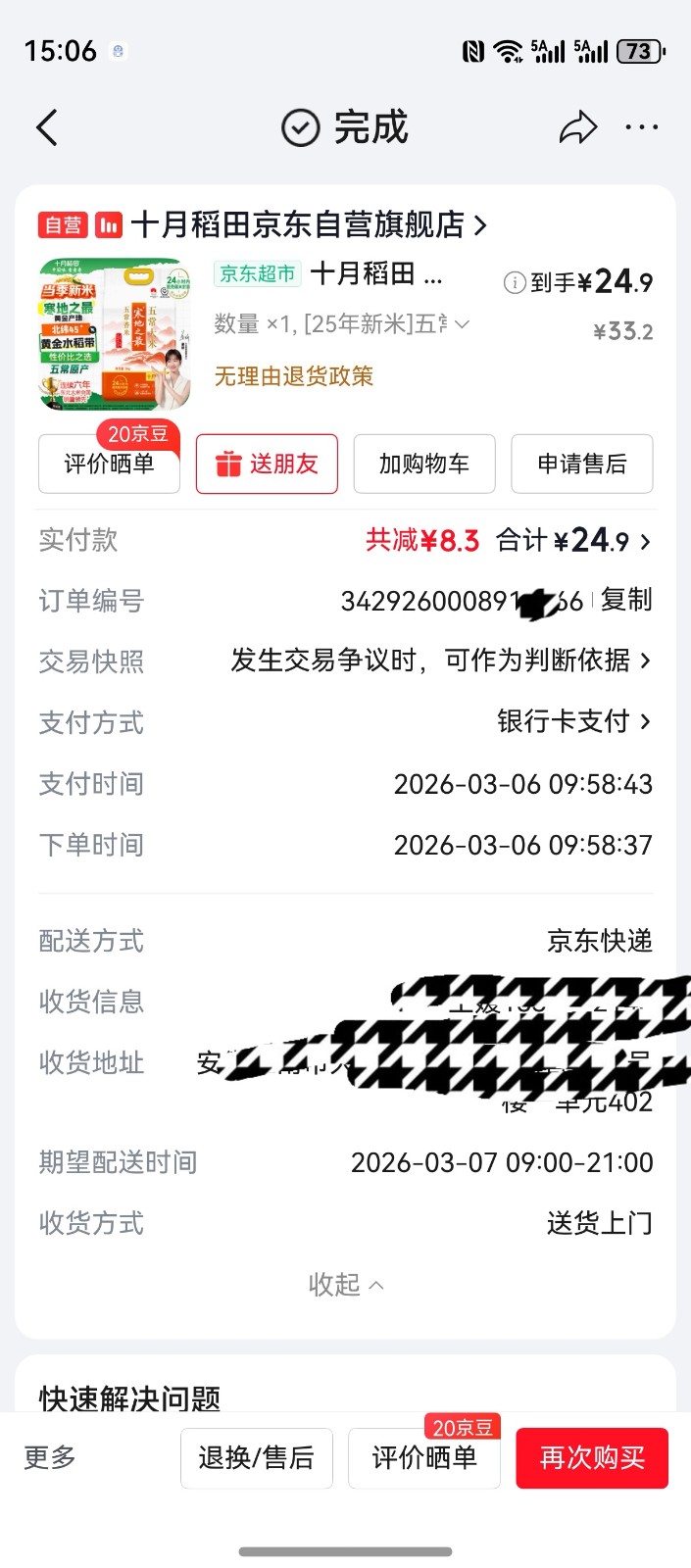691x1568 pixels.
Task: Add item via 加购物车
Action: click(x=424, y=464)
